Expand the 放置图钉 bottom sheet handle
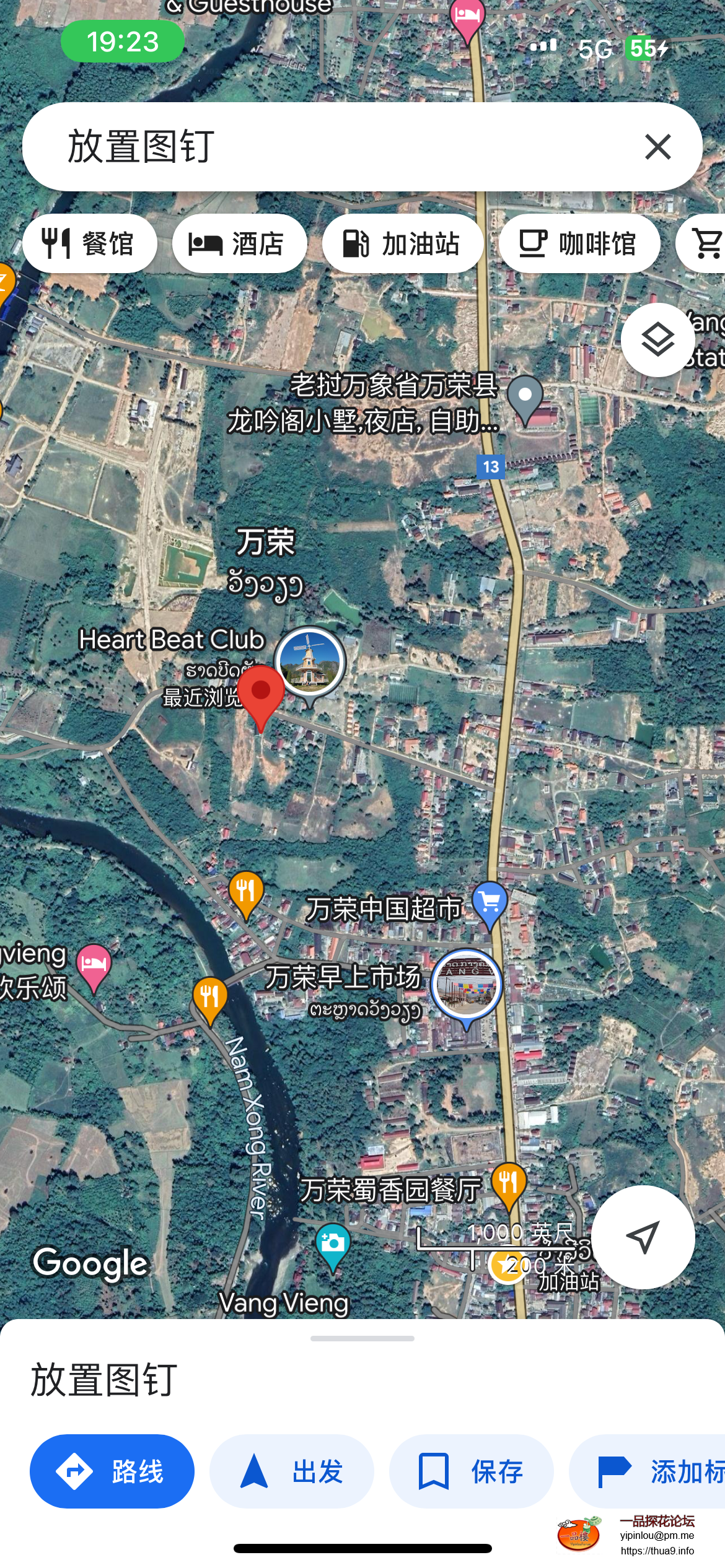This screenshot has width=725, height=1568. click(x=362, y=1338)
